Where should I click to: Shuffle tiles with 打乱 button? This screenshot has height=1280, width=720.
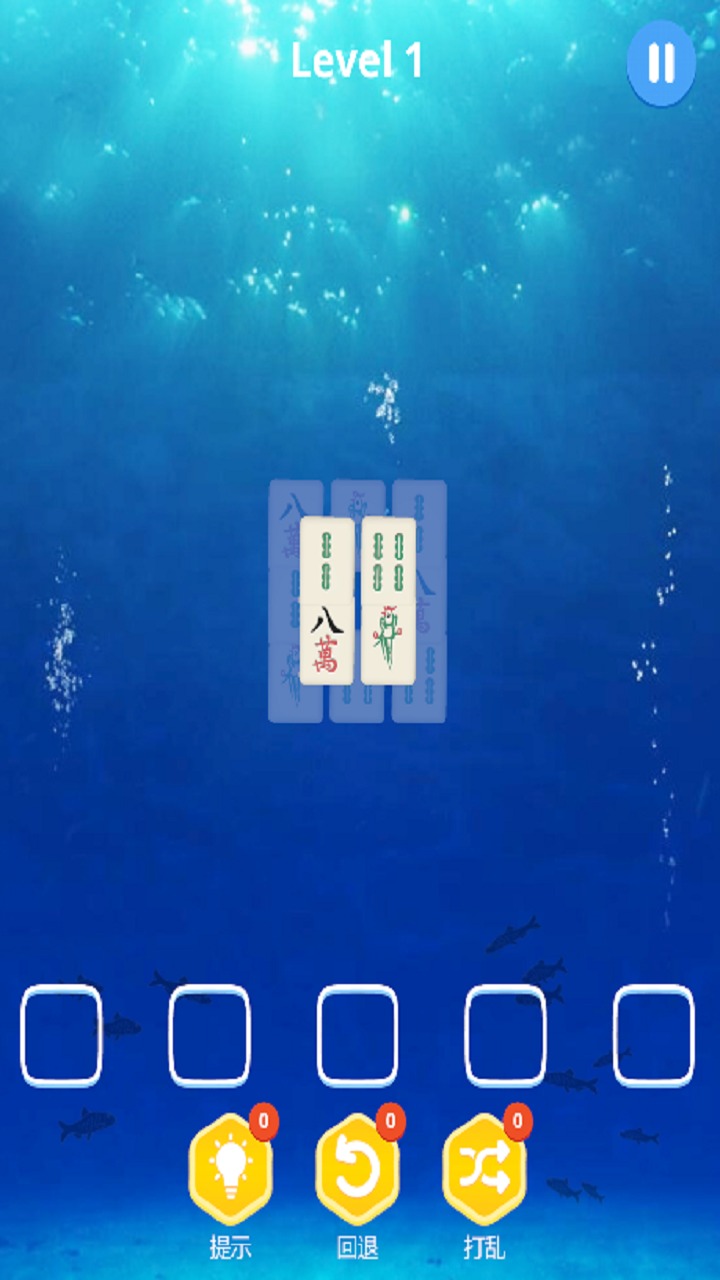click(484, 1170)
